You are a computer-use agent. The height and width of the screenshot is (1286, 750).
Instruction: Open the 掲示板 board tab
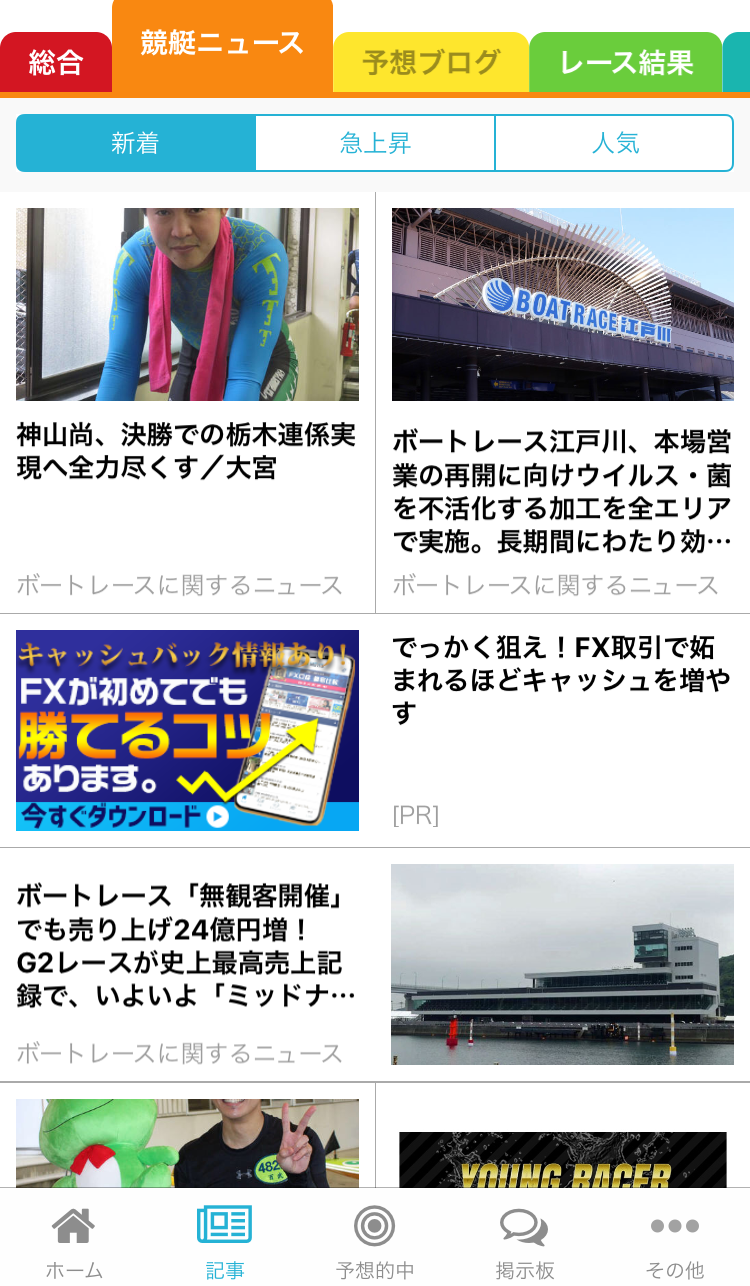[524, 1242]
